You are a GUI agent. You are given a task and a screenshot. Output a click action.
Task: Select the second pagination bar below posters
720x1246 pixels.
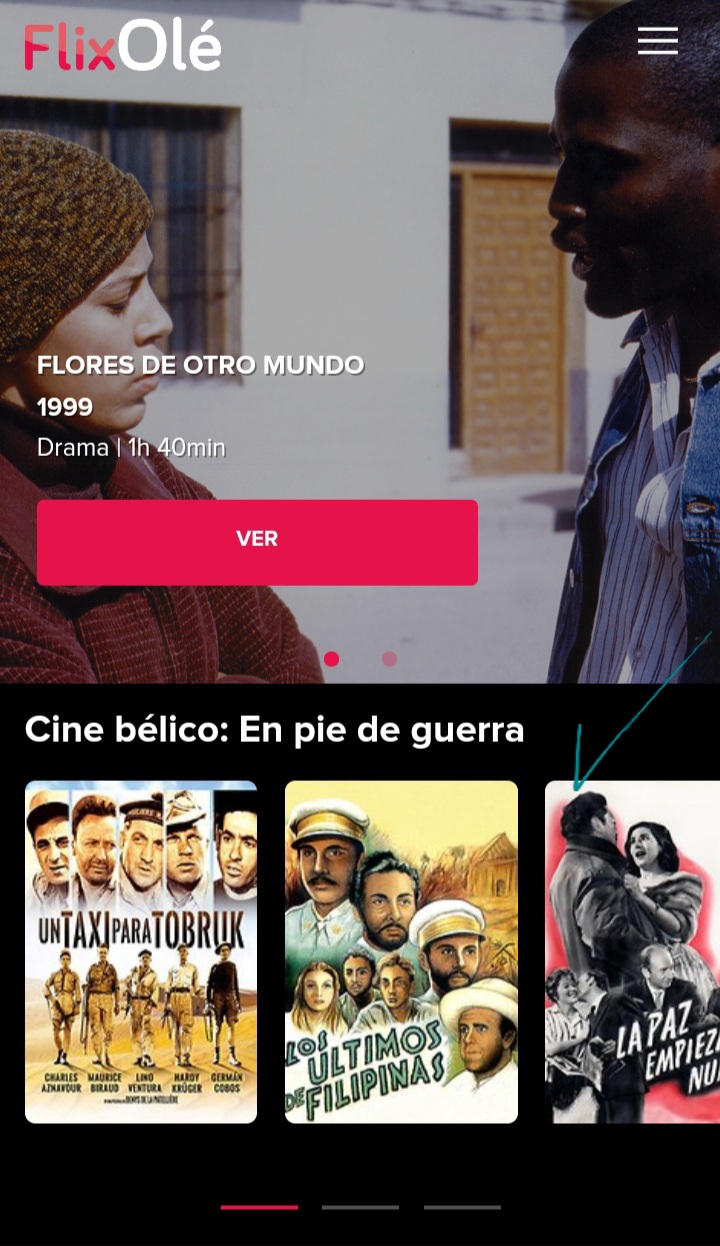pyautogui.click(x=360, y=1208)
